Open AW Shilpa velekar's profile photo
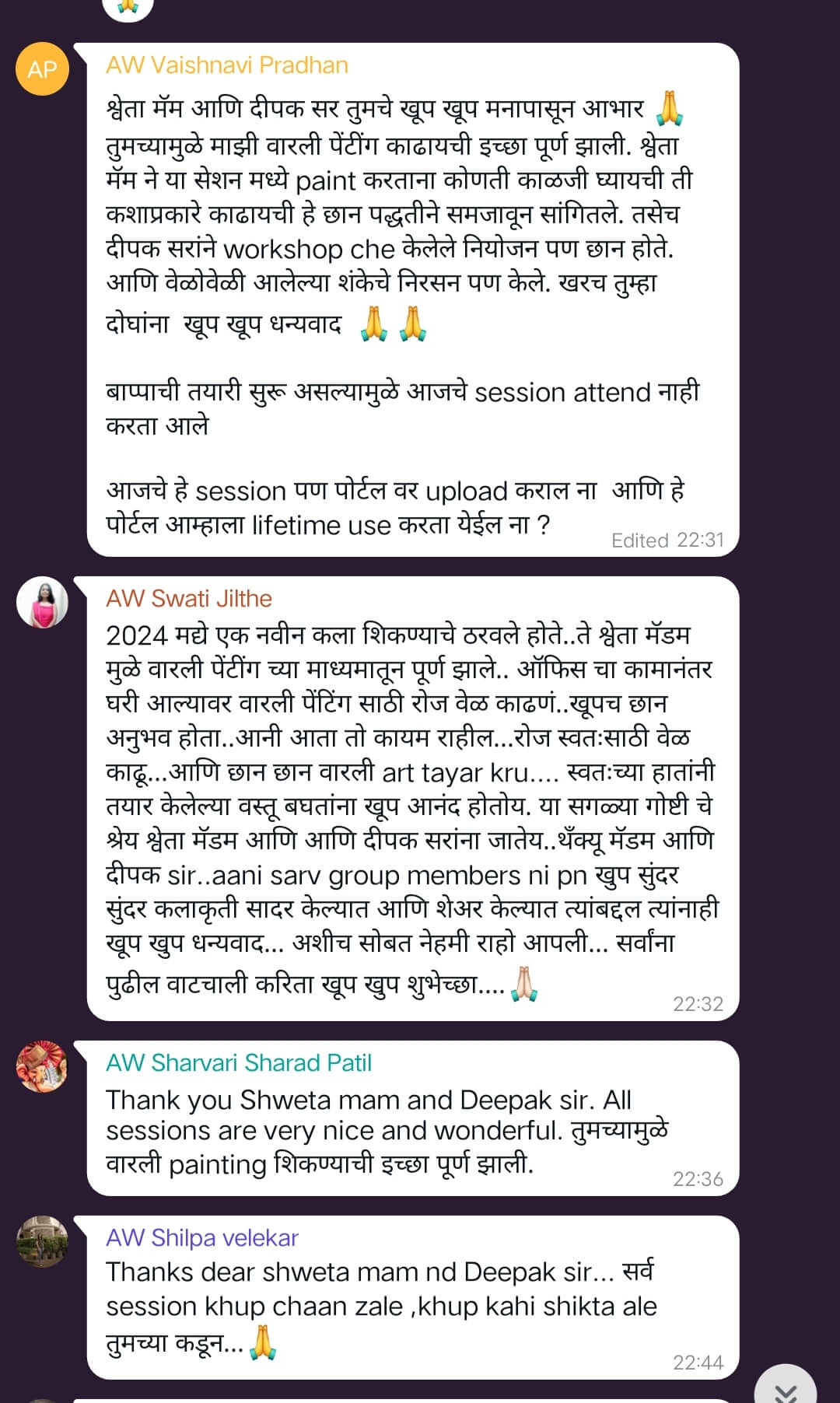840x1403 pixels. (42, 1241)
